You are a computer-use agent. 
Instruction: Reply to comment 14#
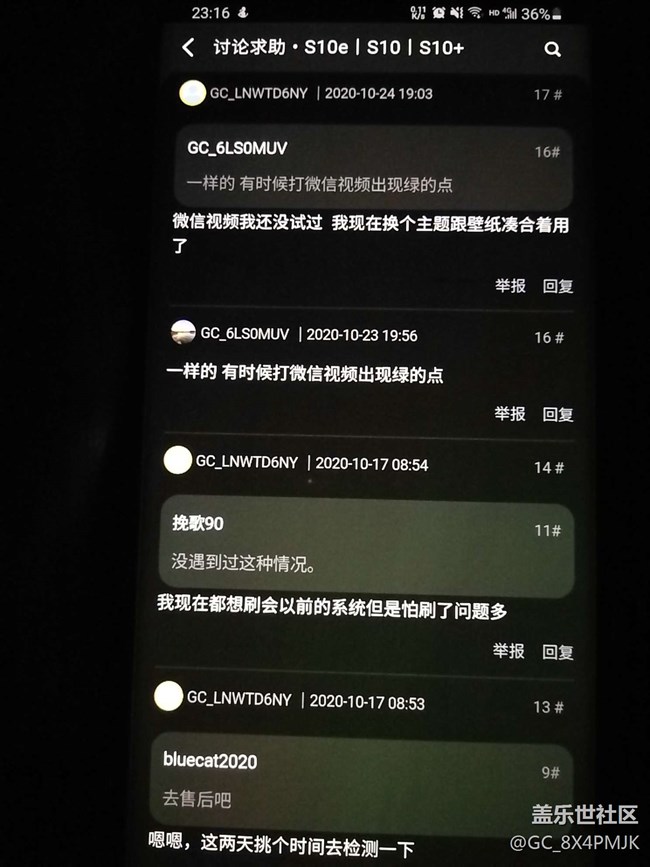coord(558,652)
